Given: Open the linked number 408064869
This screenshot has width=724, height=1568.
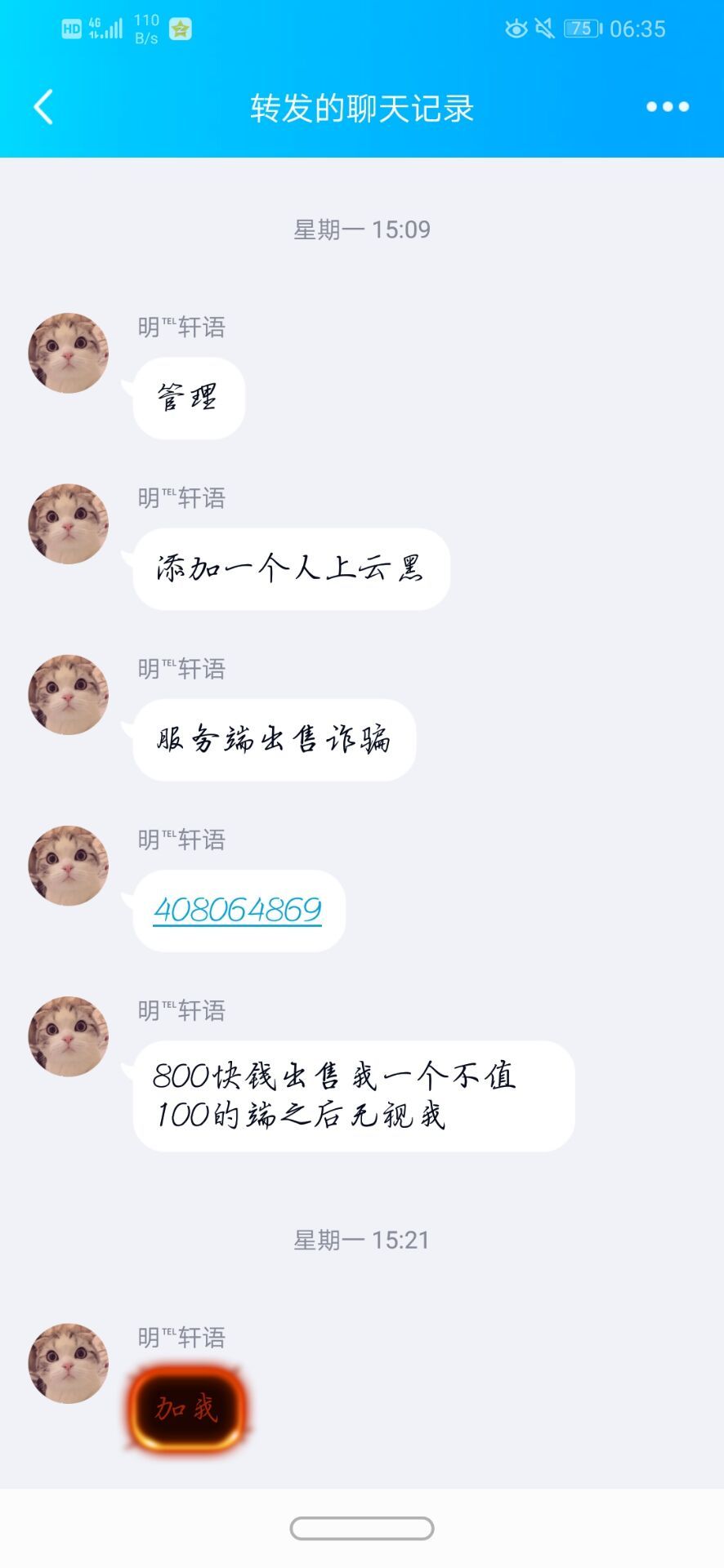Looking at the screenshot, I should 238,910.
